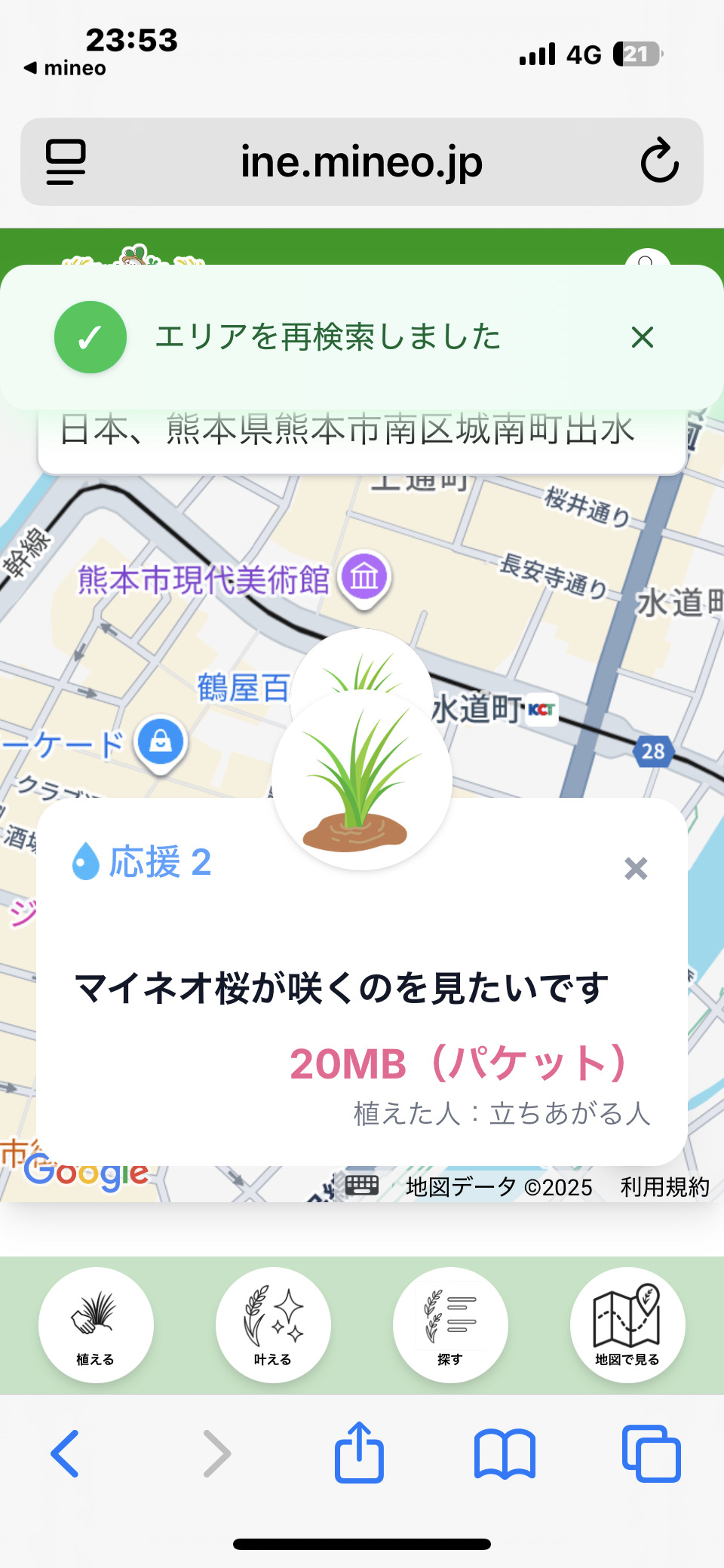Image resolution: width=724 pixels, height=1568 pixels.
Task: Open the map keyboard shortcuts icon
Action: (362, 1185)
